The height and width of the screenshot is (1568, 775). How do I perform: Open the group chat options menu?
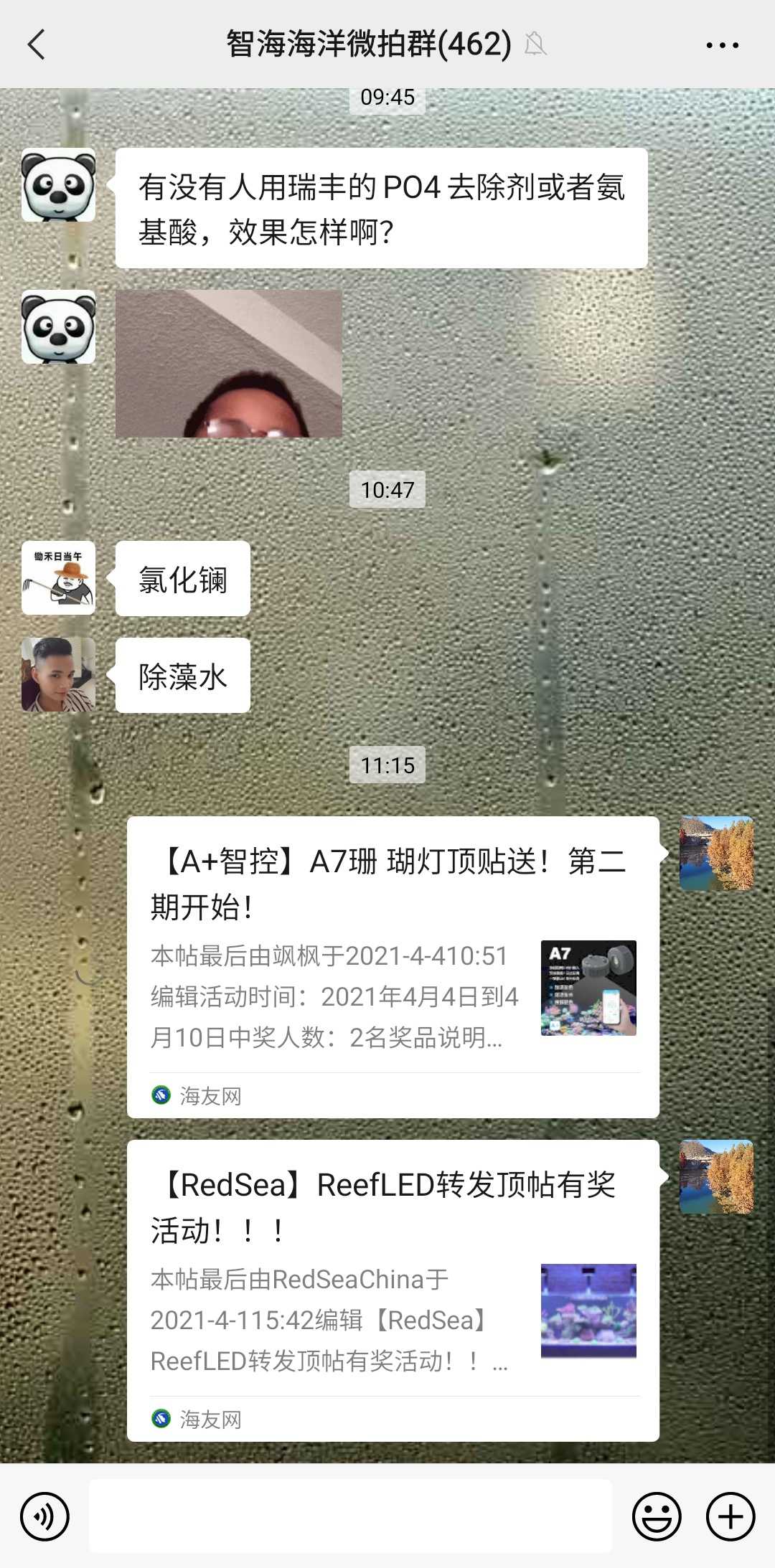pos(722,44)
